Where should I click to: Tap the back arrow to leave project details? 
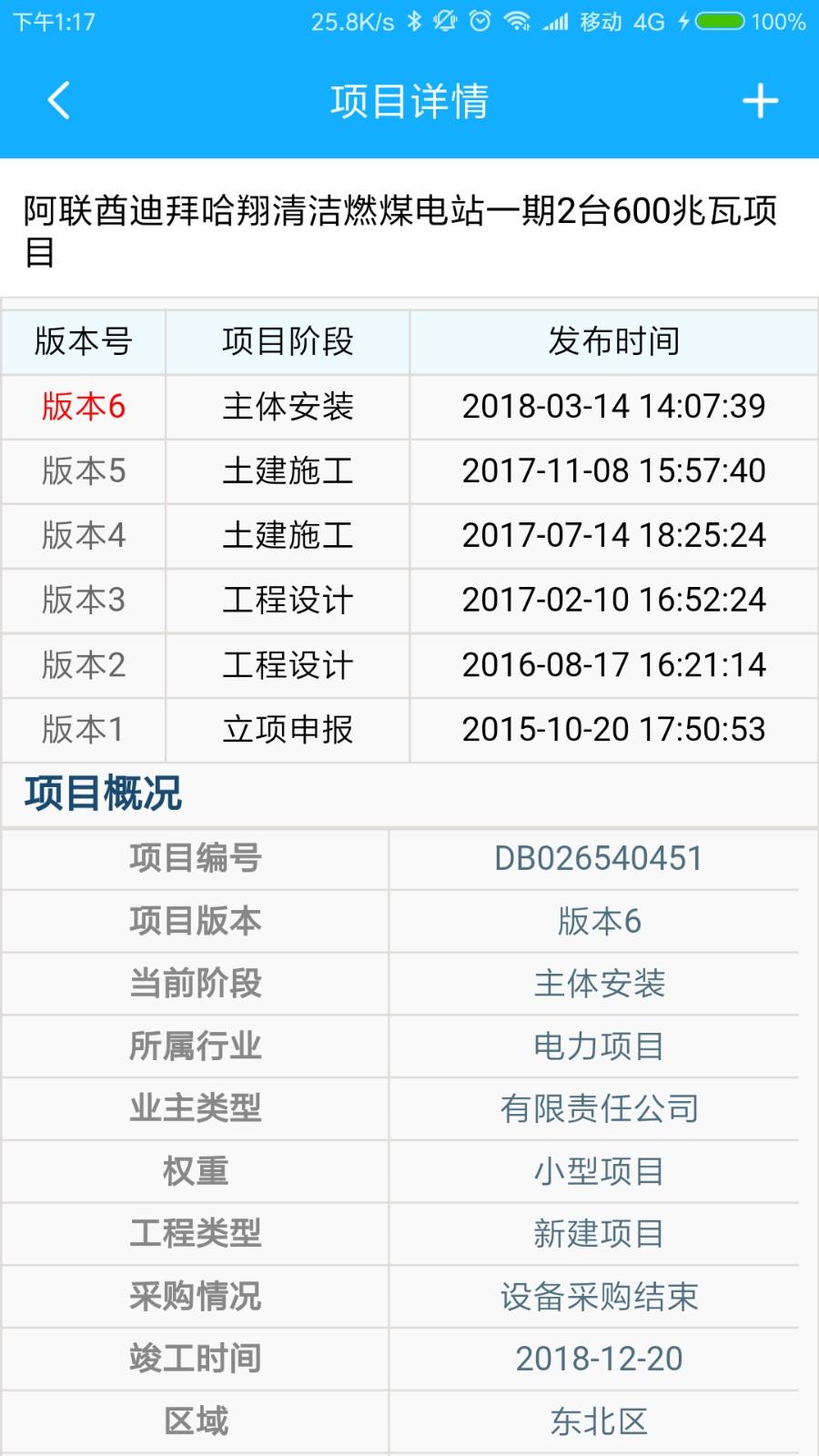tap(57, 102)
